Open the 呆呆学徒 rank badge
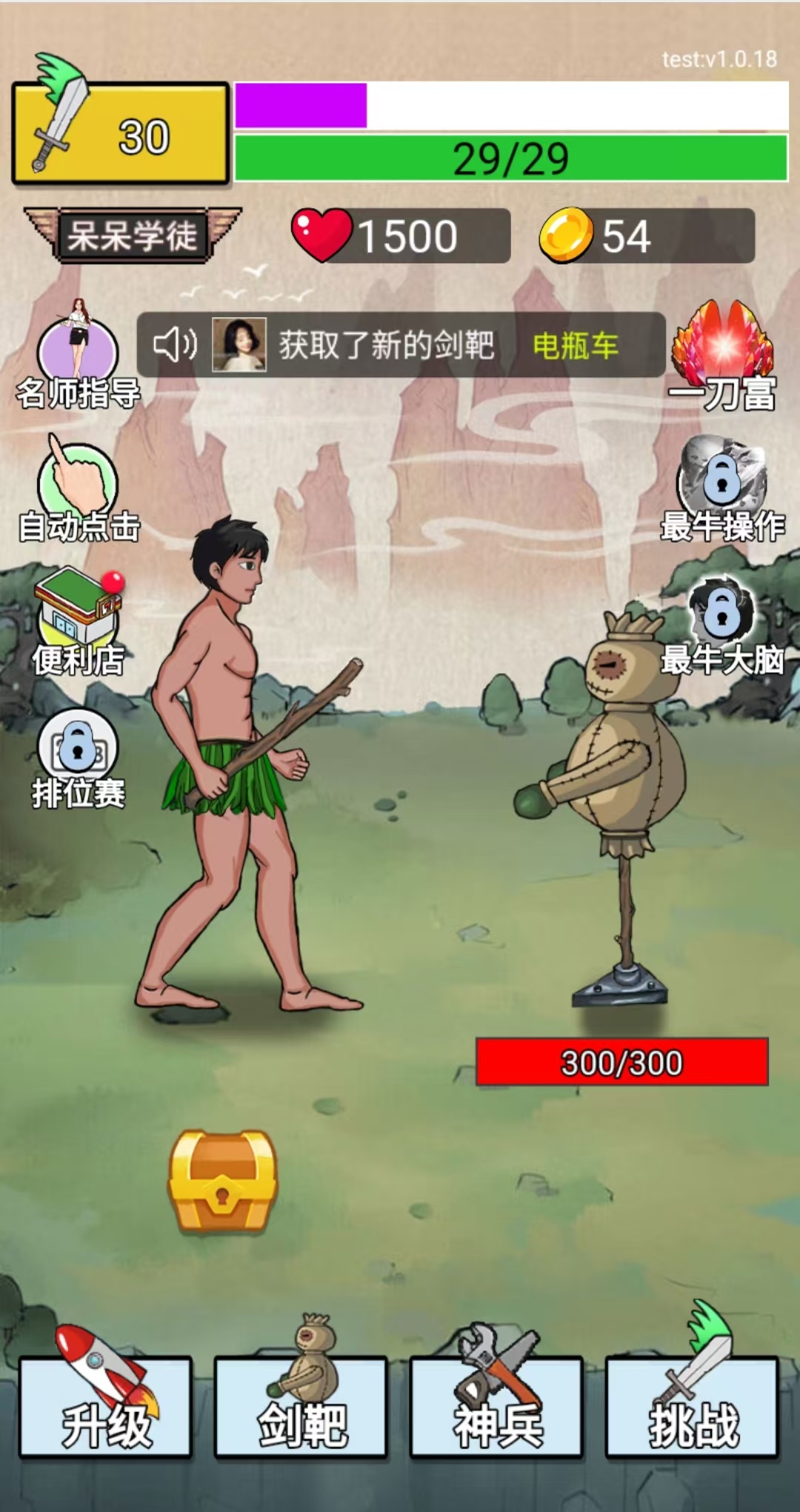Screen dimensions: 800x1512 pos(132,236)
